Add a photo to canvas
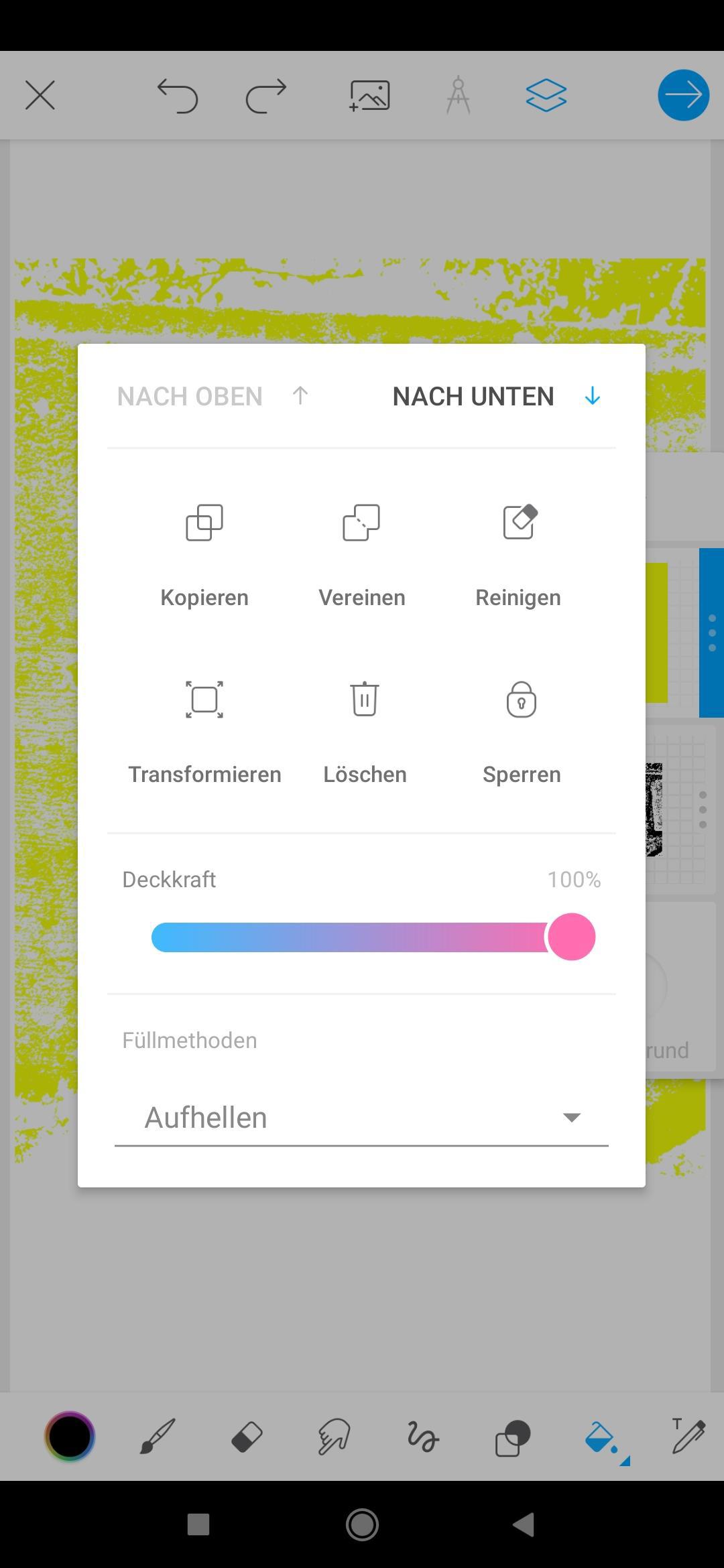The width and height of the screenshot is (724, 1568). pos(369,95)
